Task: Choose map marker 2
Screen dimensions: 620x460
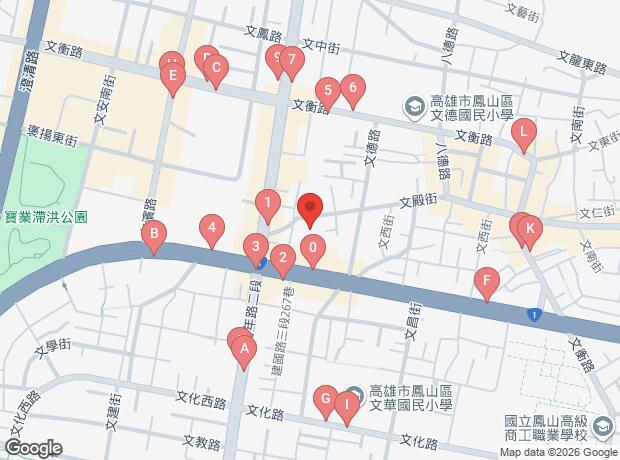Action: click(x=283, y=262)
